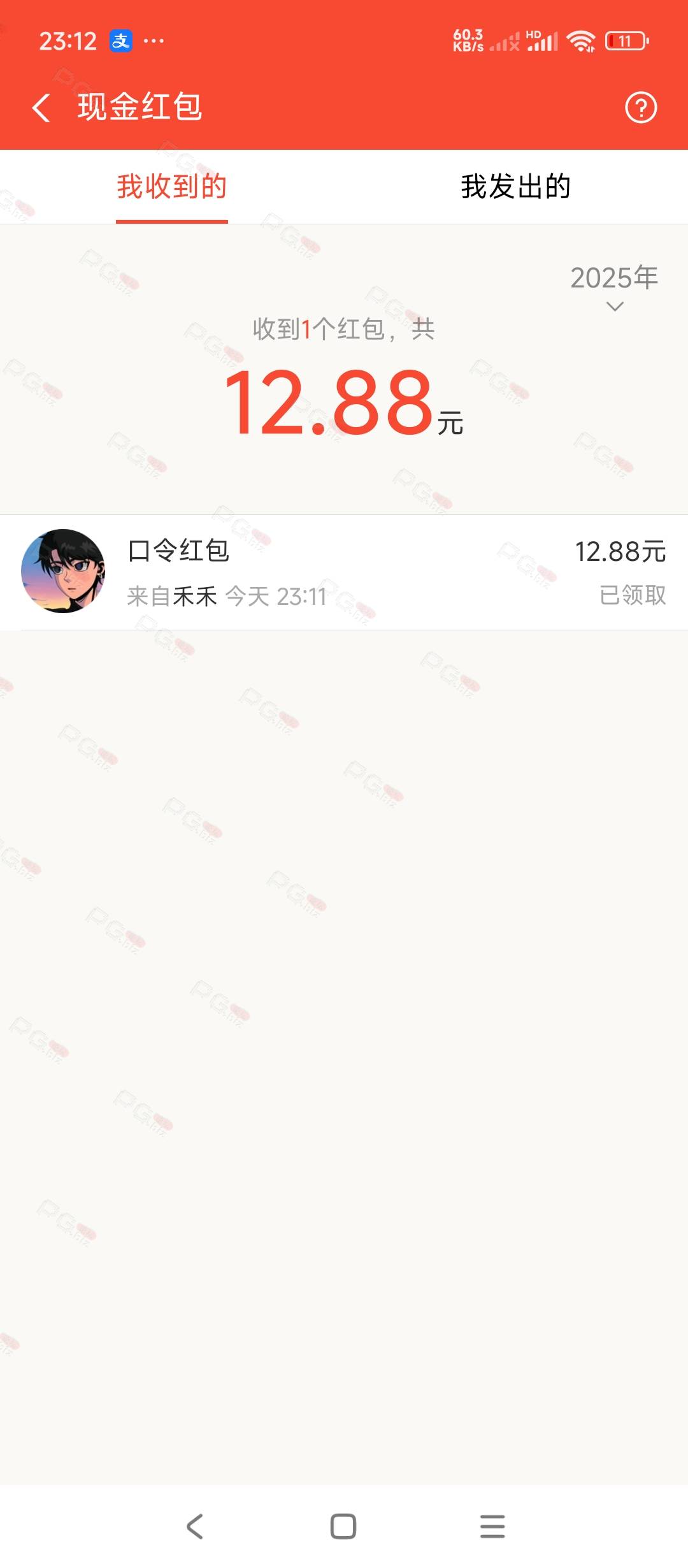Switch to the 我发出的 tab

point(515,187)
